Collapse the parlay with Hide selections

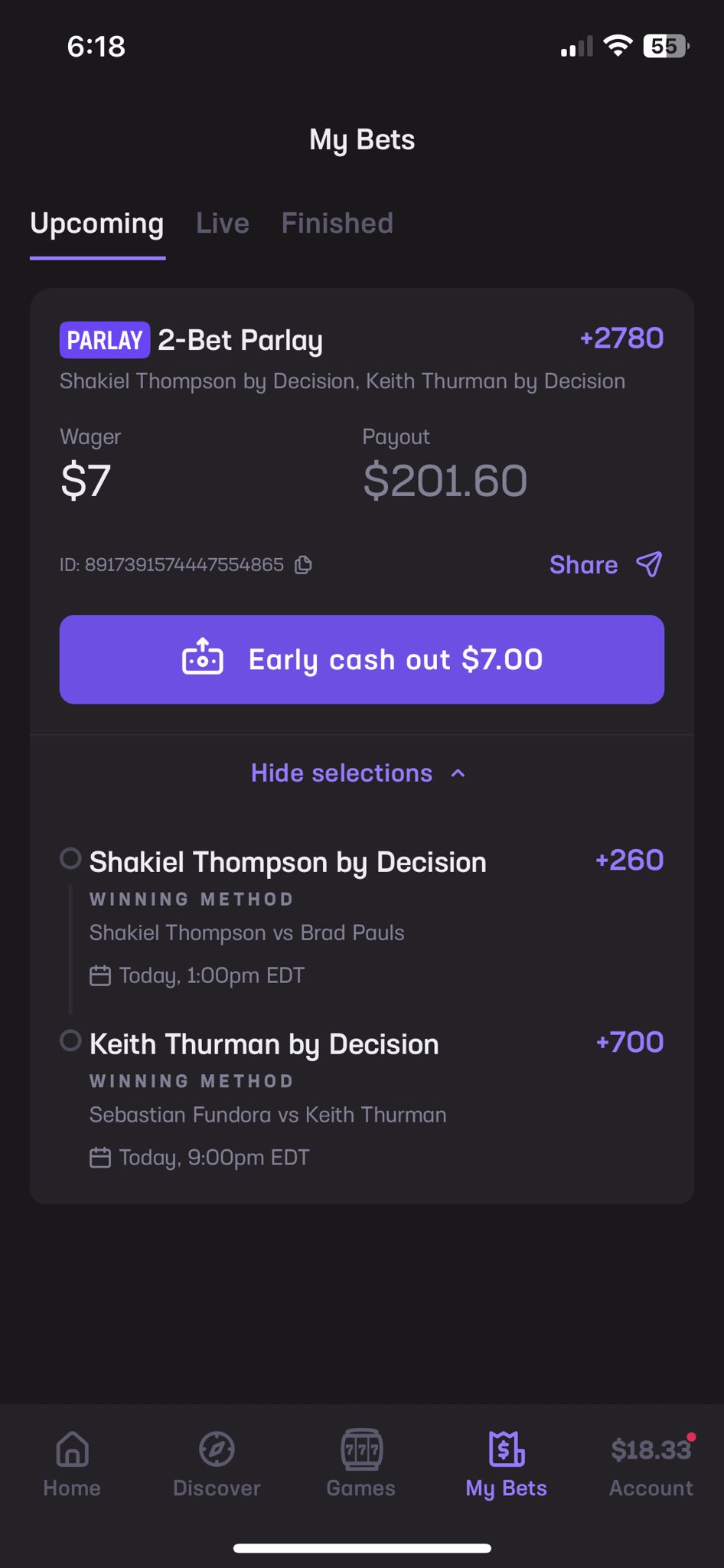[x=358, y=773]
